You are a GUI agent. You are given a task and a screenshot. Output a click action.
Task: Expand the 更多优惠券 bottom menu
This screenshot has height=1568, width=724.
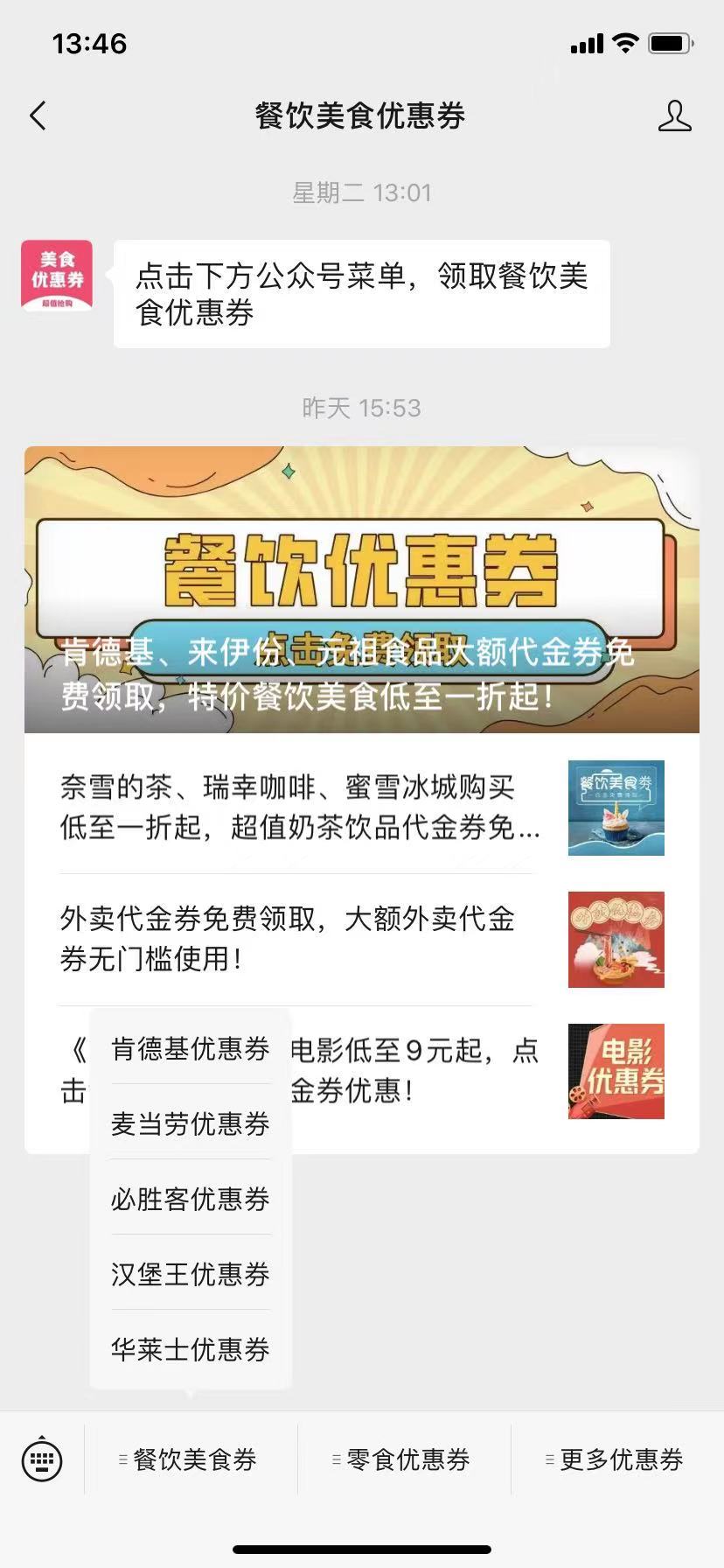617,1459
